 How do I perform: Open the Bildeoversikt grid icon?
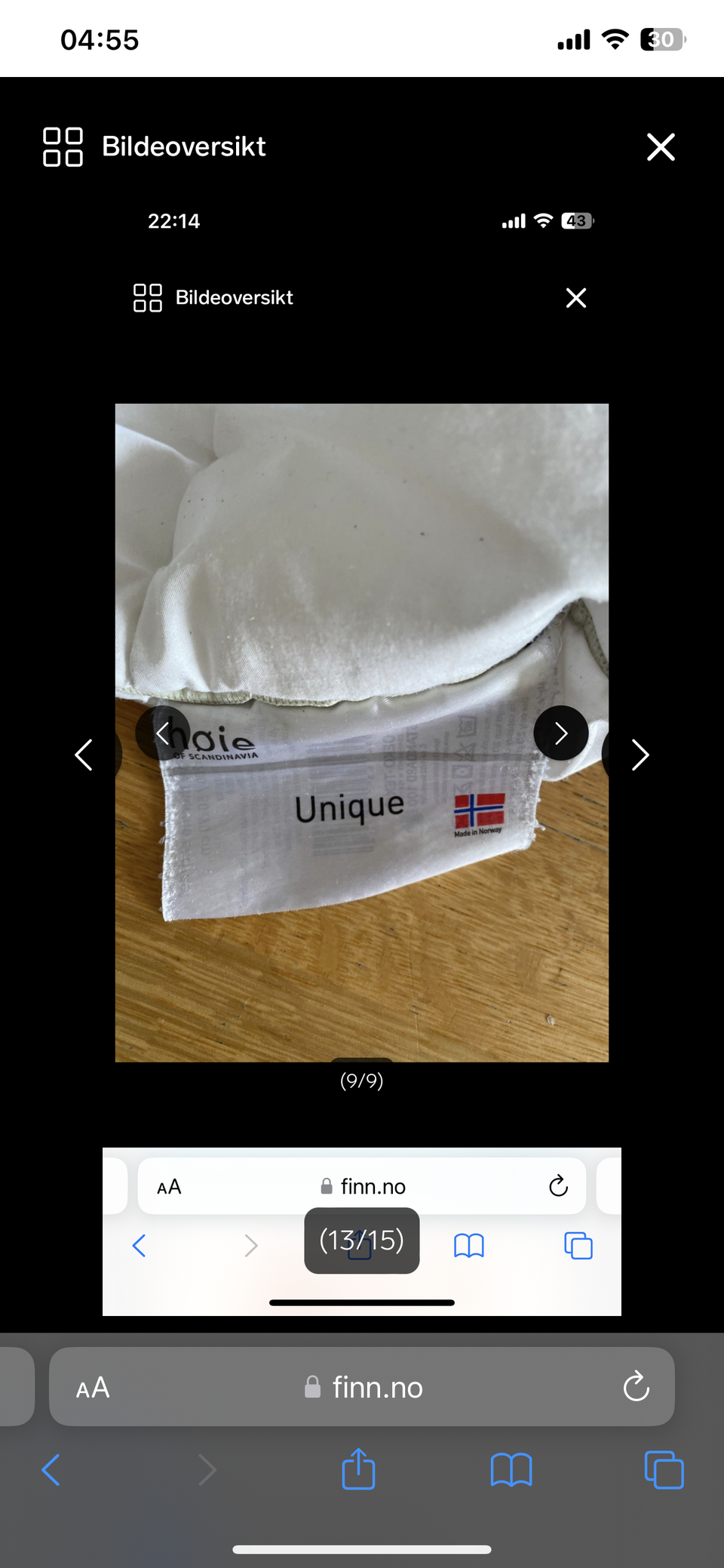point(63,146)
